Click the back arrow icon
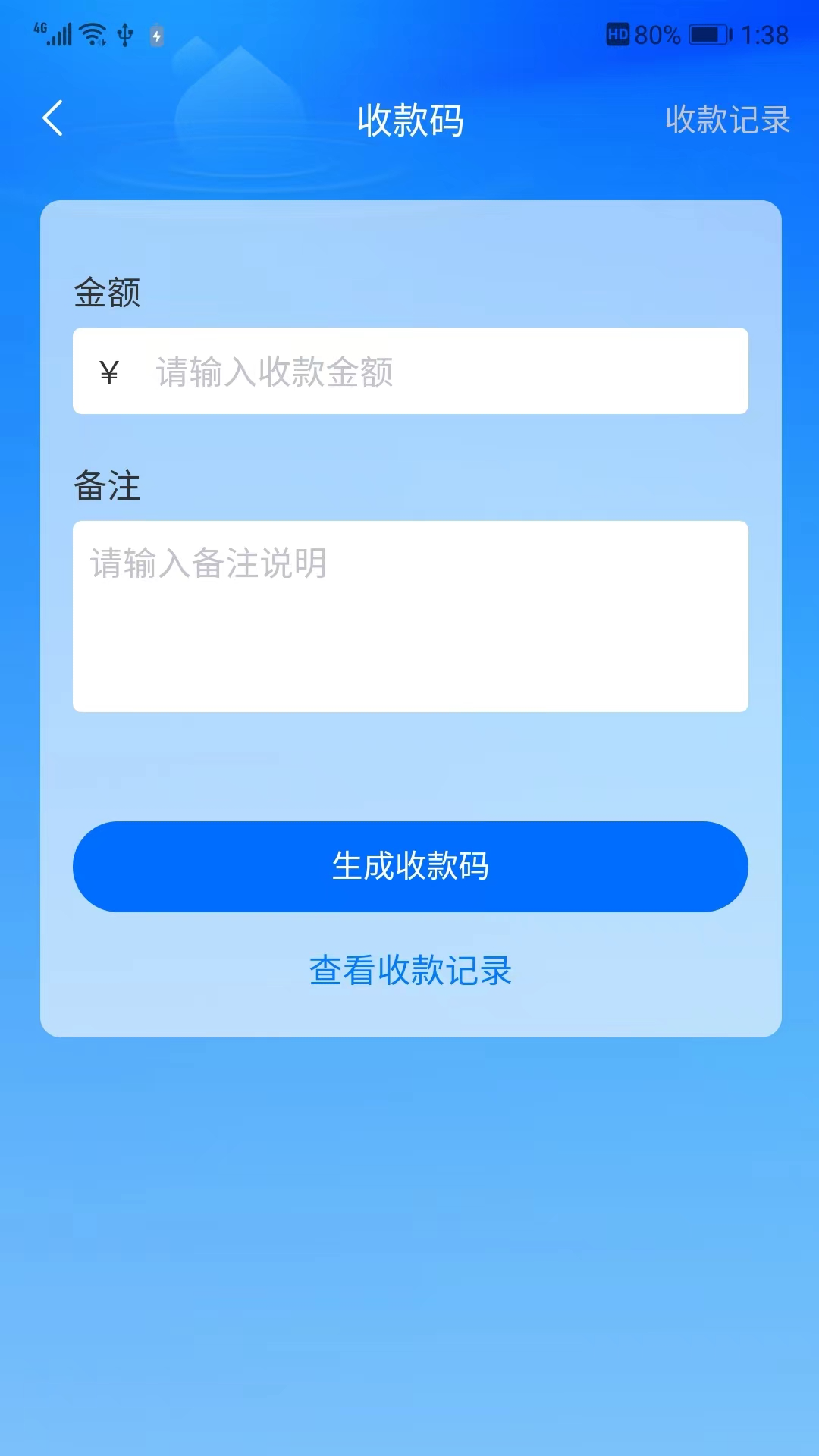 (52, 119)
